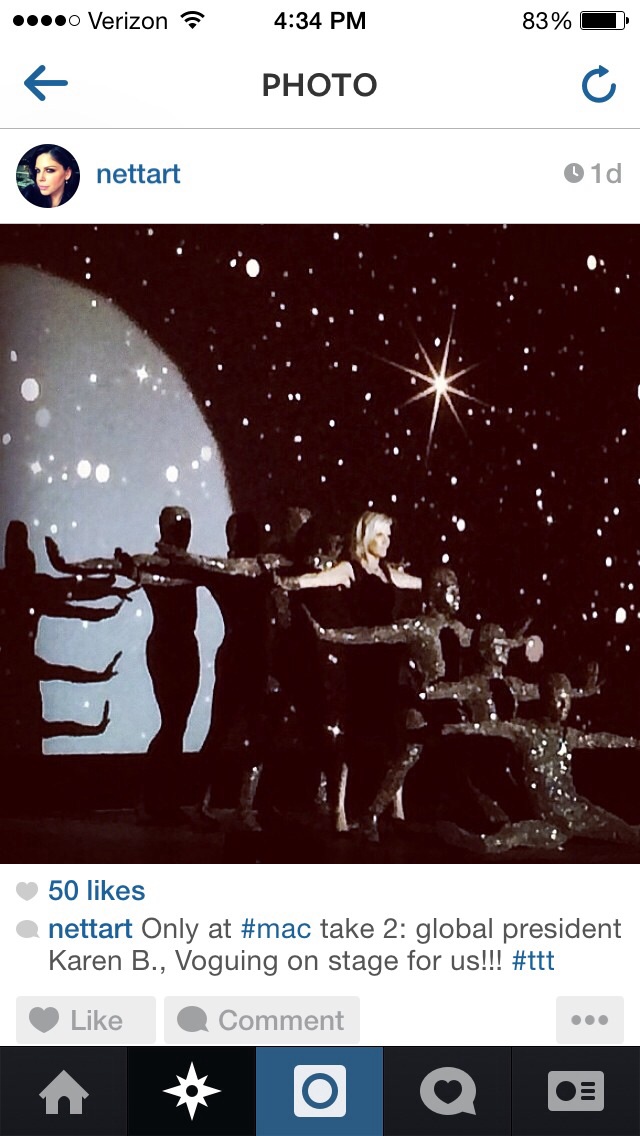640x1136 pixels.
Task: Open the stage photo posted by nettart
Action: pos(320,543)
